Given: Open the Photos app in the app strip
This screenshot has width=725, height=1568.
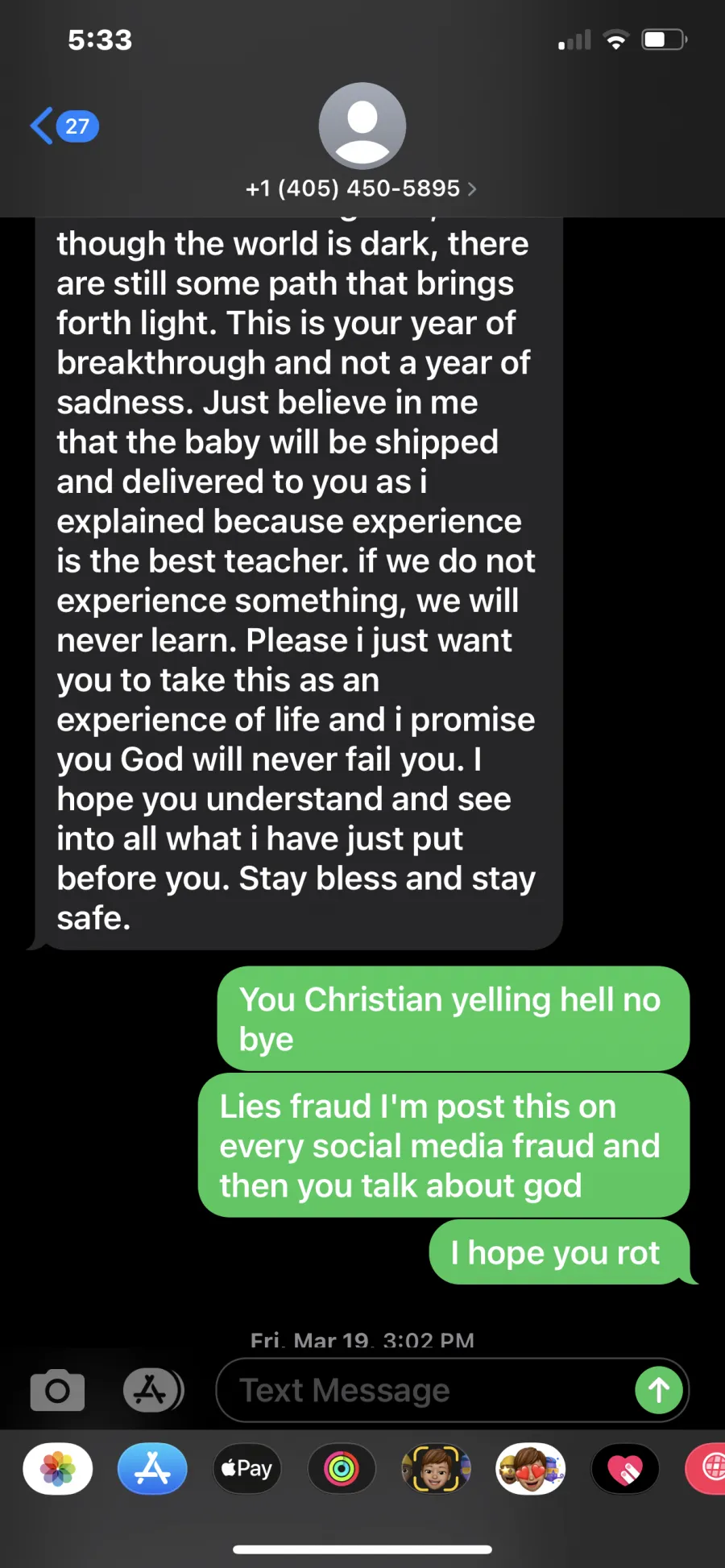Looking at the screenshot, I should click(58, 1469).
